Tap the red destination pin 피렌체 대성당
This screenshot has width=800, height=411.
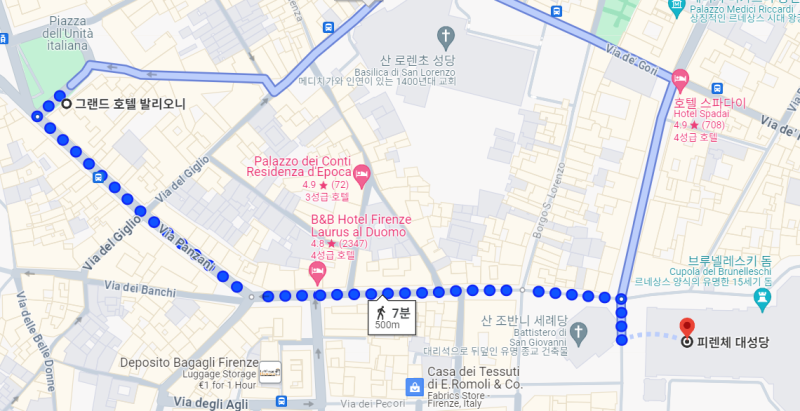(687, 326)
